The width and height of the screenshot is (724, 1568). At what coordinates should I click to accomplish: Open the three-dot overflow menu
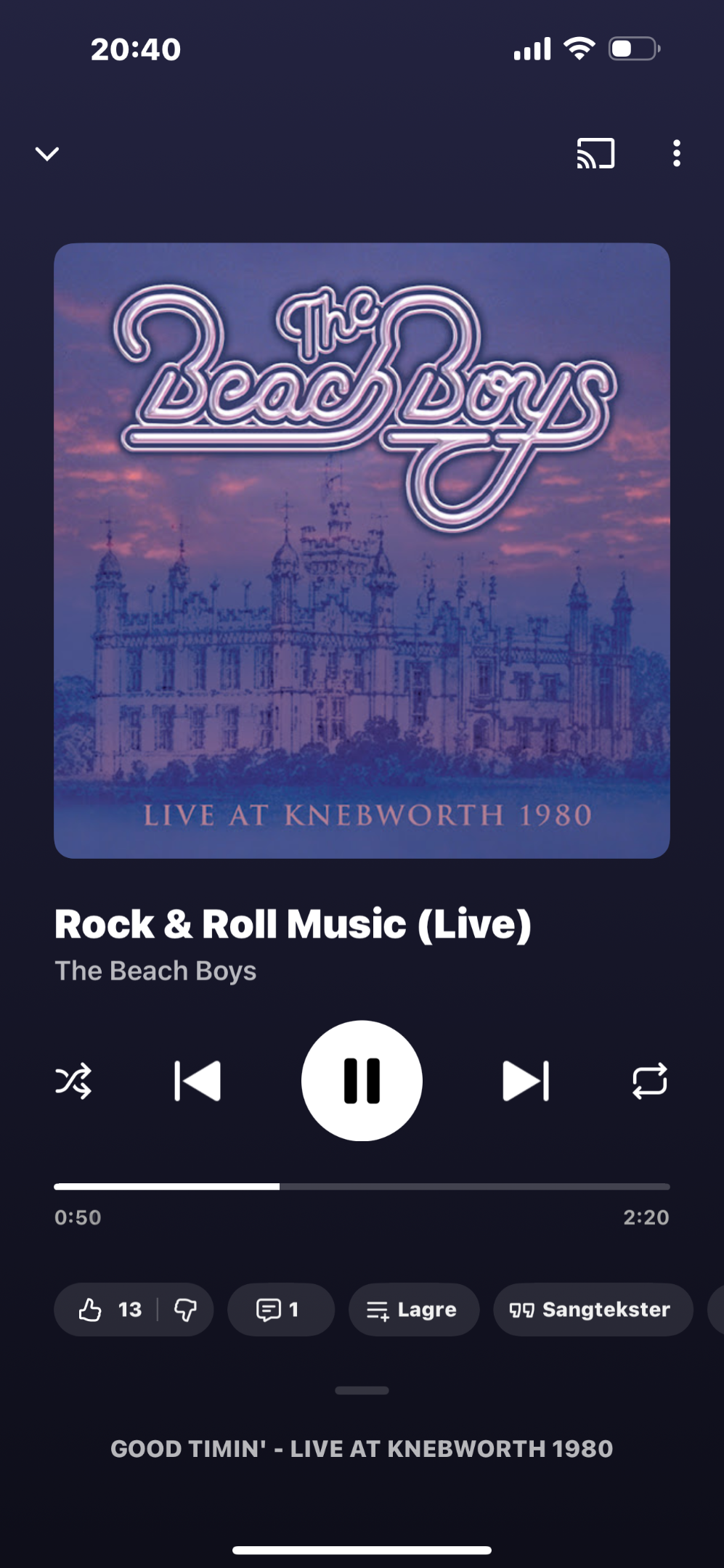pyautogui.click(x=676, y=153)
